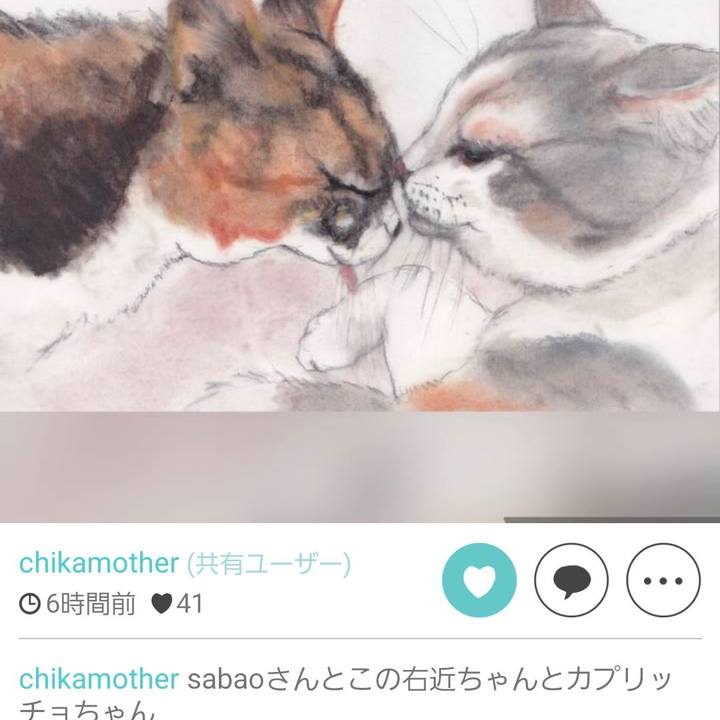Screen dimensions: 720x720
Task: Open chikamother's profile from the post header
Action: click(98, 563)
